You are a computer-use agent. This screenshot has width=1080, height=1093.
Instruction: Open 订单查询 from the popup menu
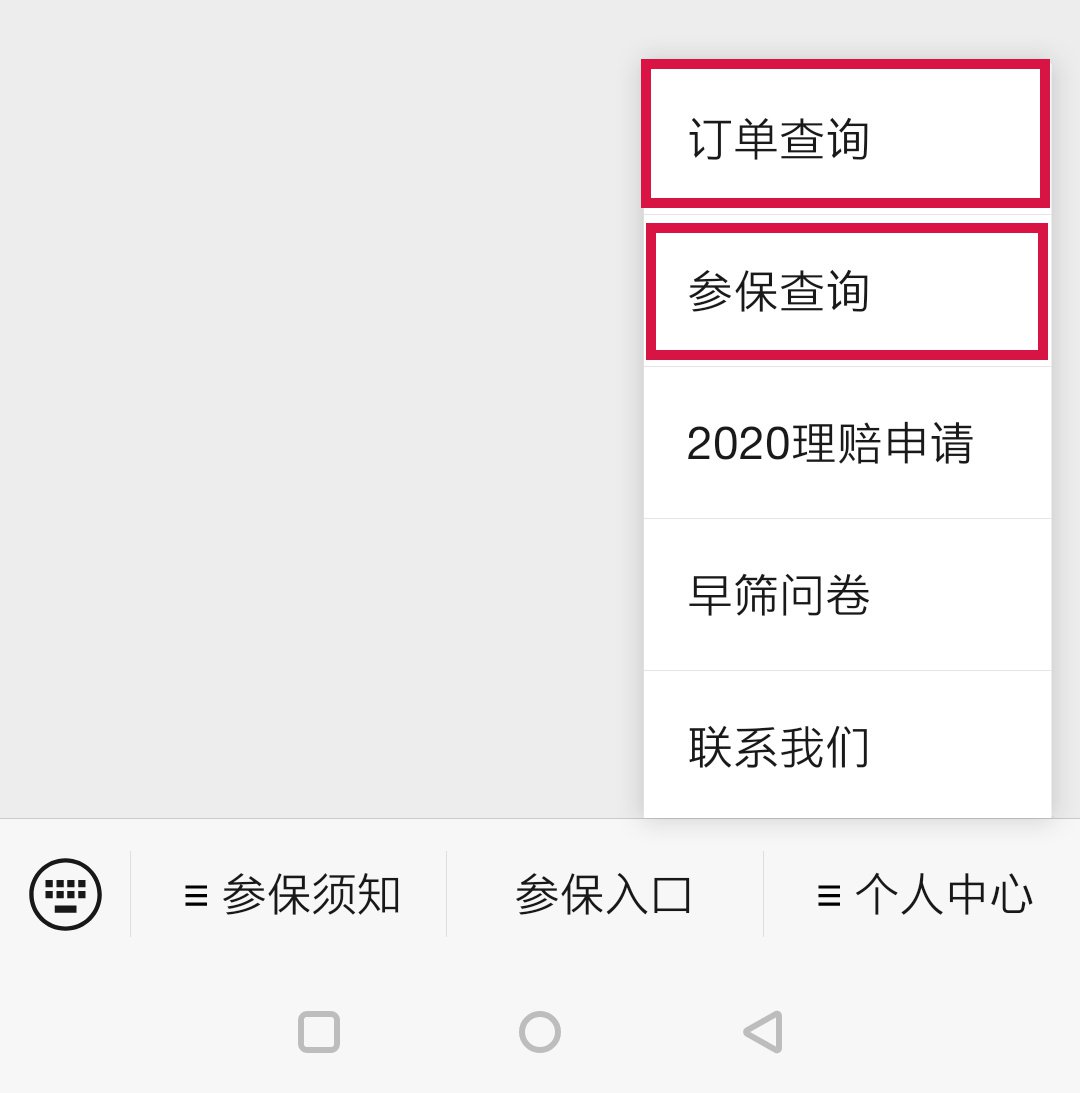tap(845, 137)
